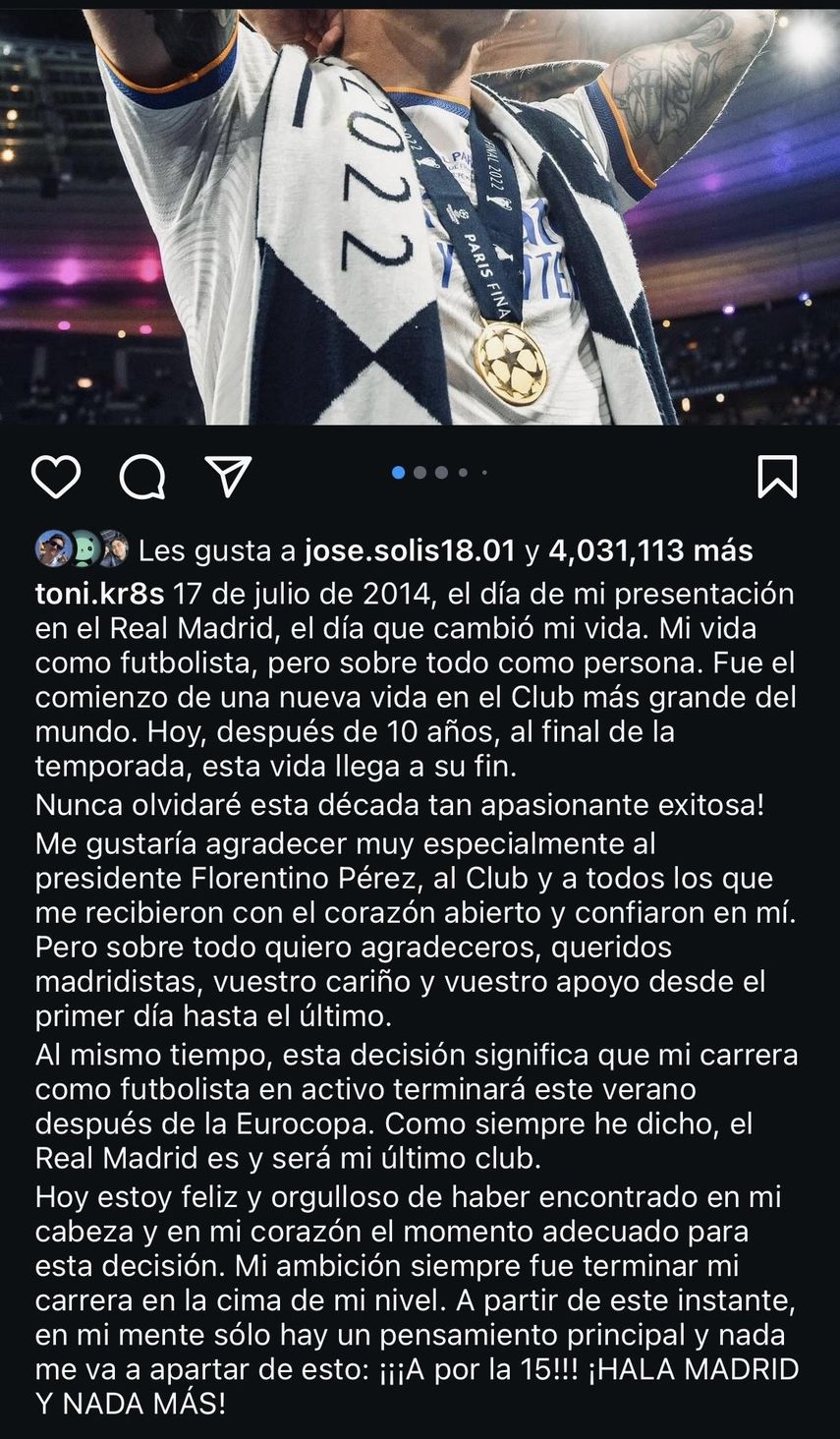840x1439 pixels.
Task: Save the post with the bookmark icon
Action: tap(777, 477)
